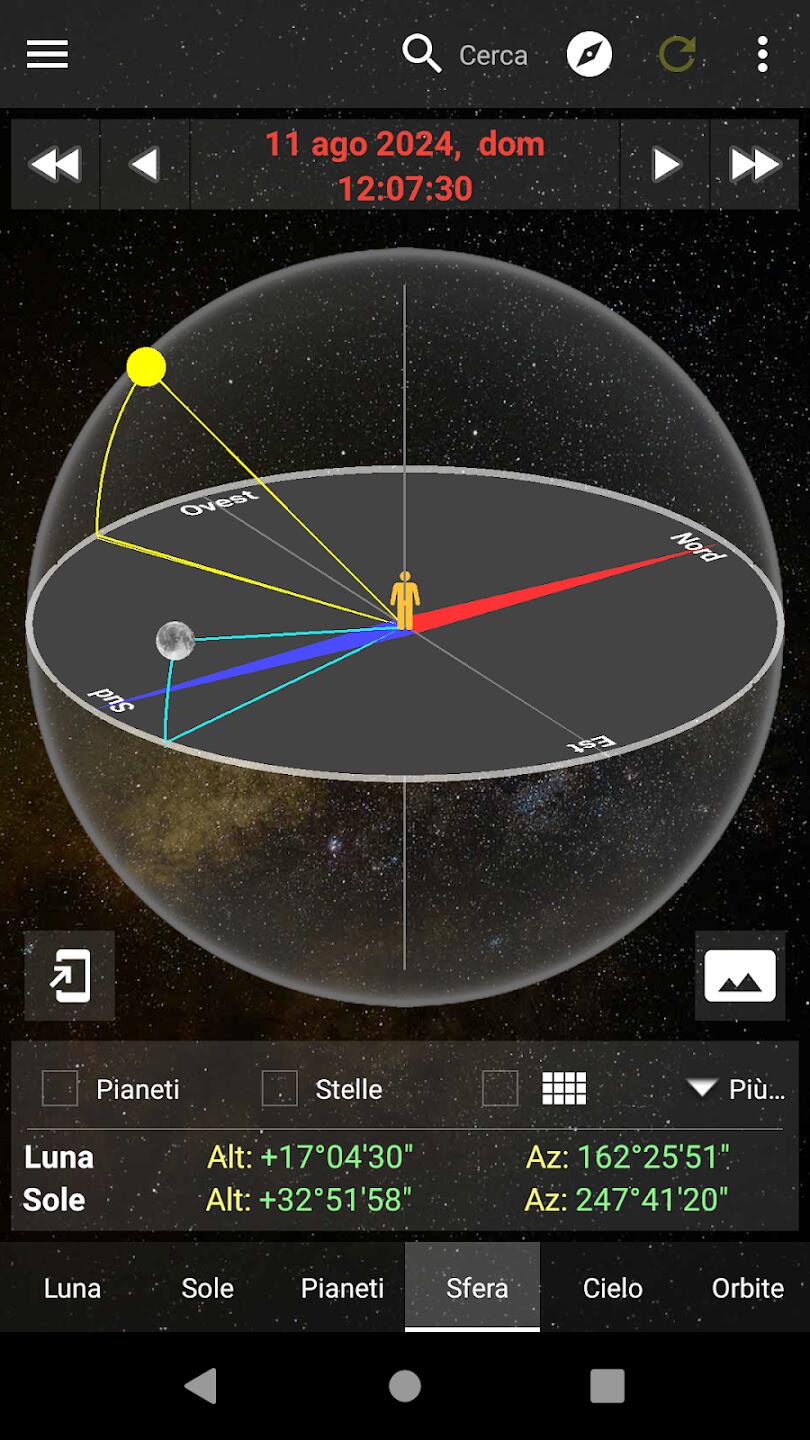Open the Cerca search field
Image resolution: width=810 pixels, height=1440 pixels.
click(x=466, y=54)
